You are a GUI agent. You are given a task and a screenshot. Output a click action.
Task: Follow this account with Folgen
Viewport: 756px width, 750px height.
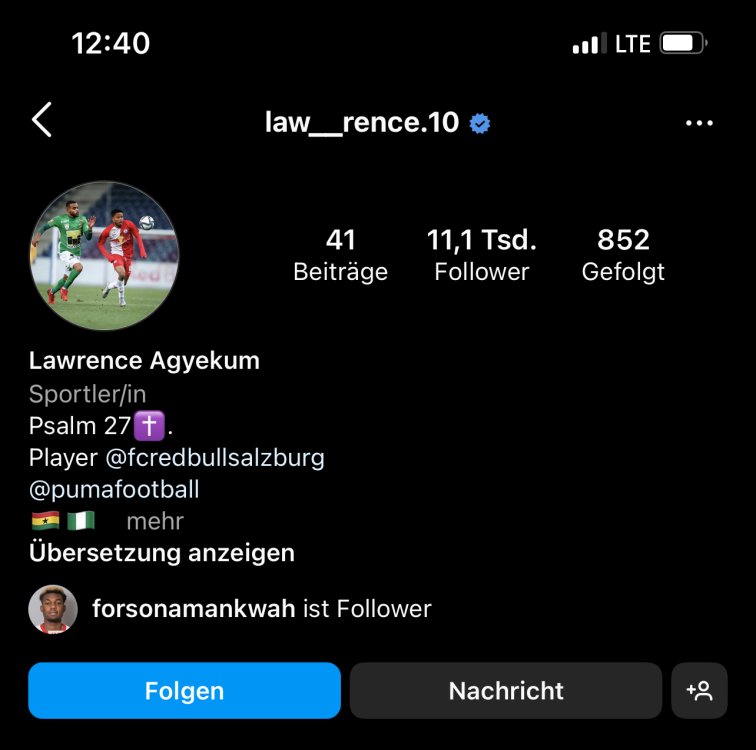pos(184,691)
